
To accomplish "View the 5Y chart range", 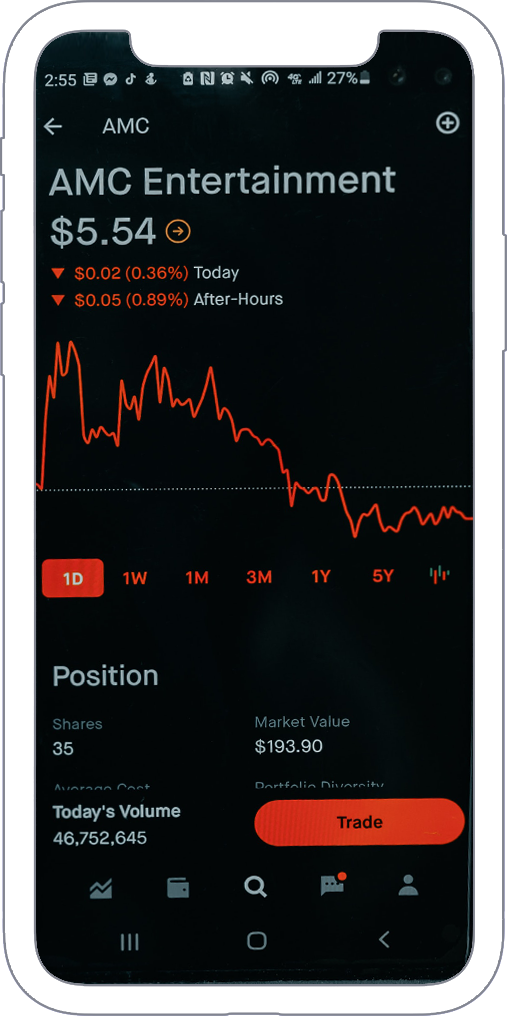I will click(x=383, y=576).
